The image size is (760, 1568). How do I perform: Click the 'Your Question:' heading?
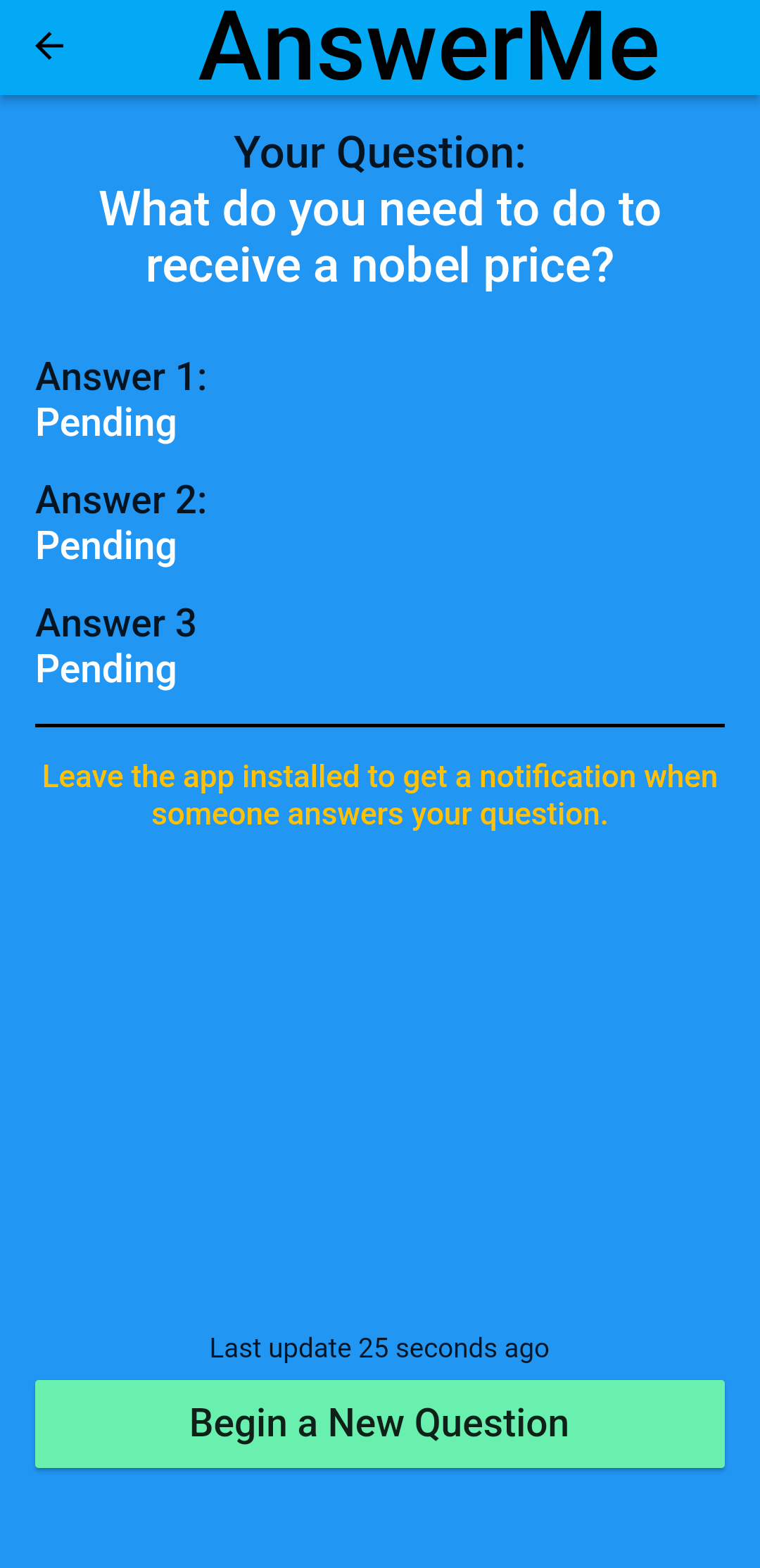click(380, 151)
